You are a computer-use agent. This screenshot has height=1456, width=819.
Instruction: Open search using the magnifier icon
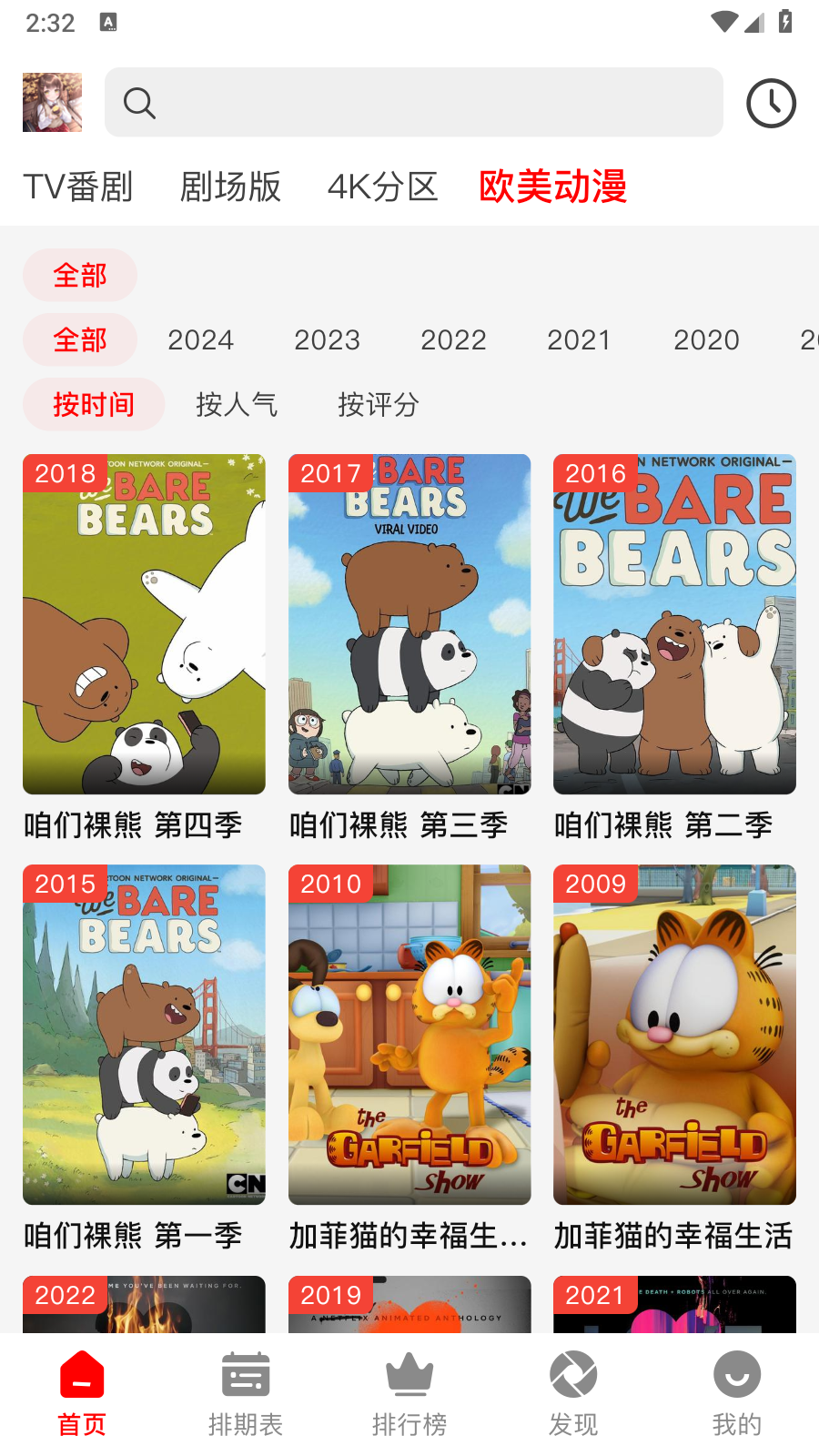pyautogui.click(x=139, y=102)
